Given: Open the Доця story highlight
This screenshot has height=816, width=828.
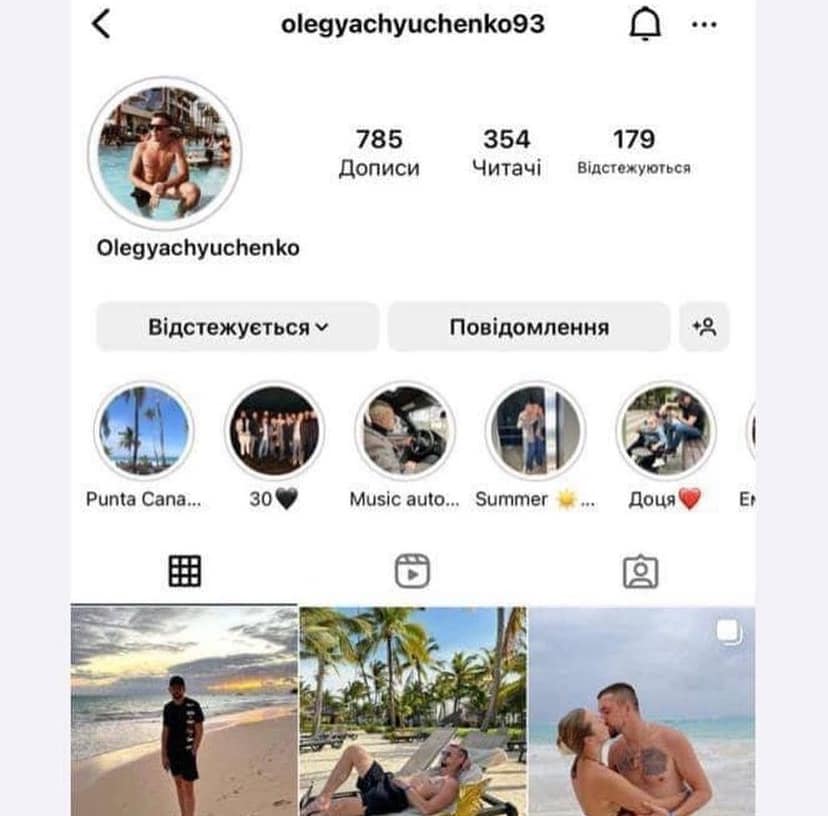Looking at the screenshot, I should coord(665,431).
